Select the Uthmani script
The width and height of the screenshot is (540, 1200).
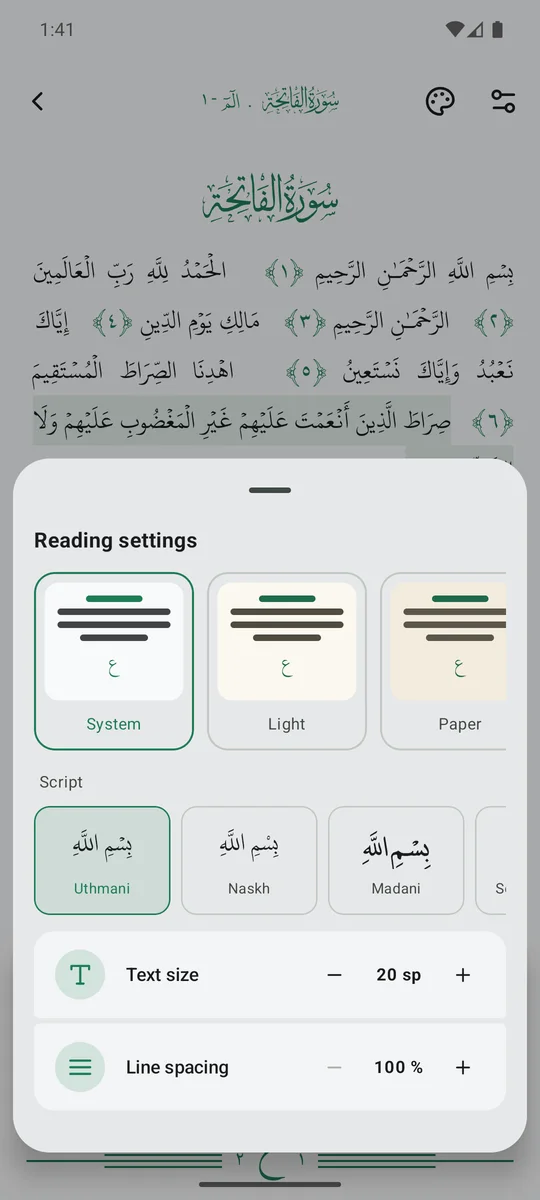tap(102, 860)
